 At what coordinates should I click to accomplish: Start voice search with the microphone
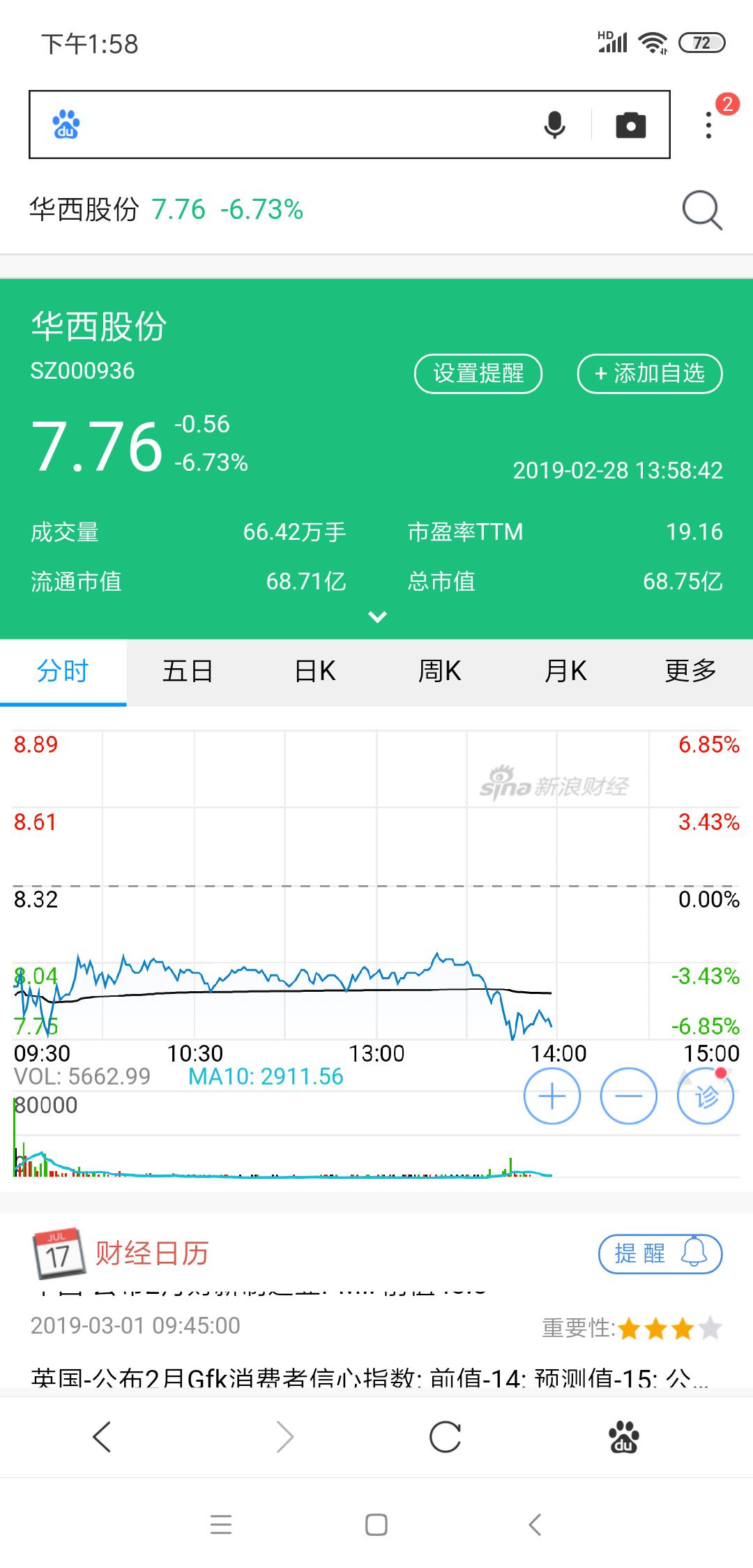[554, 125]
